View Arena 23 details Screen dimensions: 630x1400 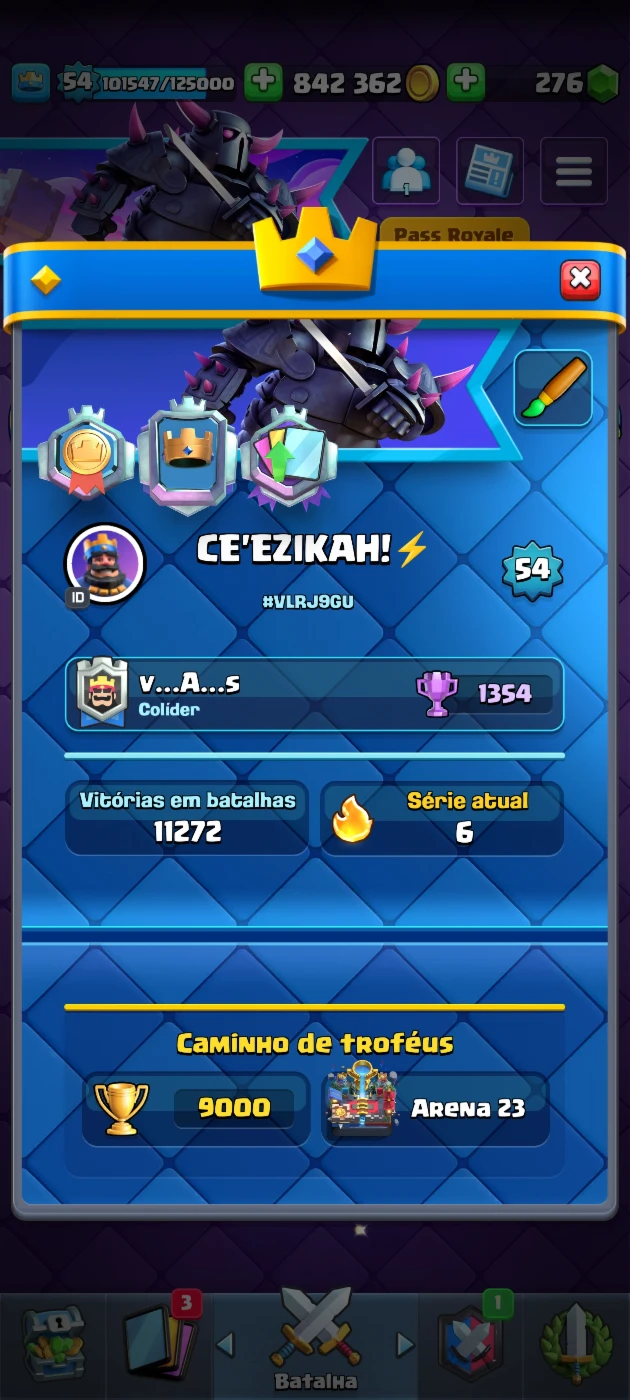pos(435,1108)
